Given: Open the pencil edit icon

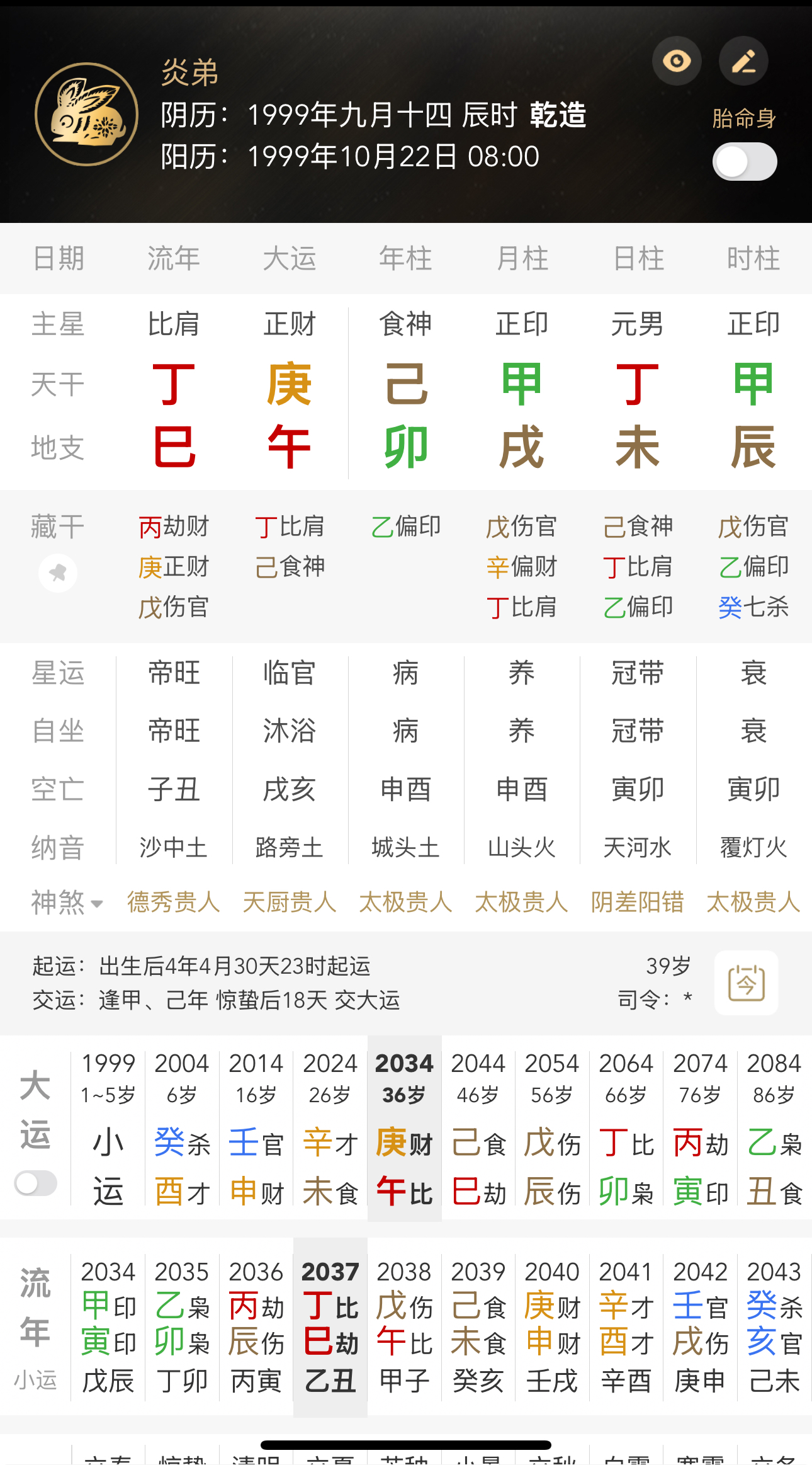Looking at the screenshot, I should [x=743, y=61].
